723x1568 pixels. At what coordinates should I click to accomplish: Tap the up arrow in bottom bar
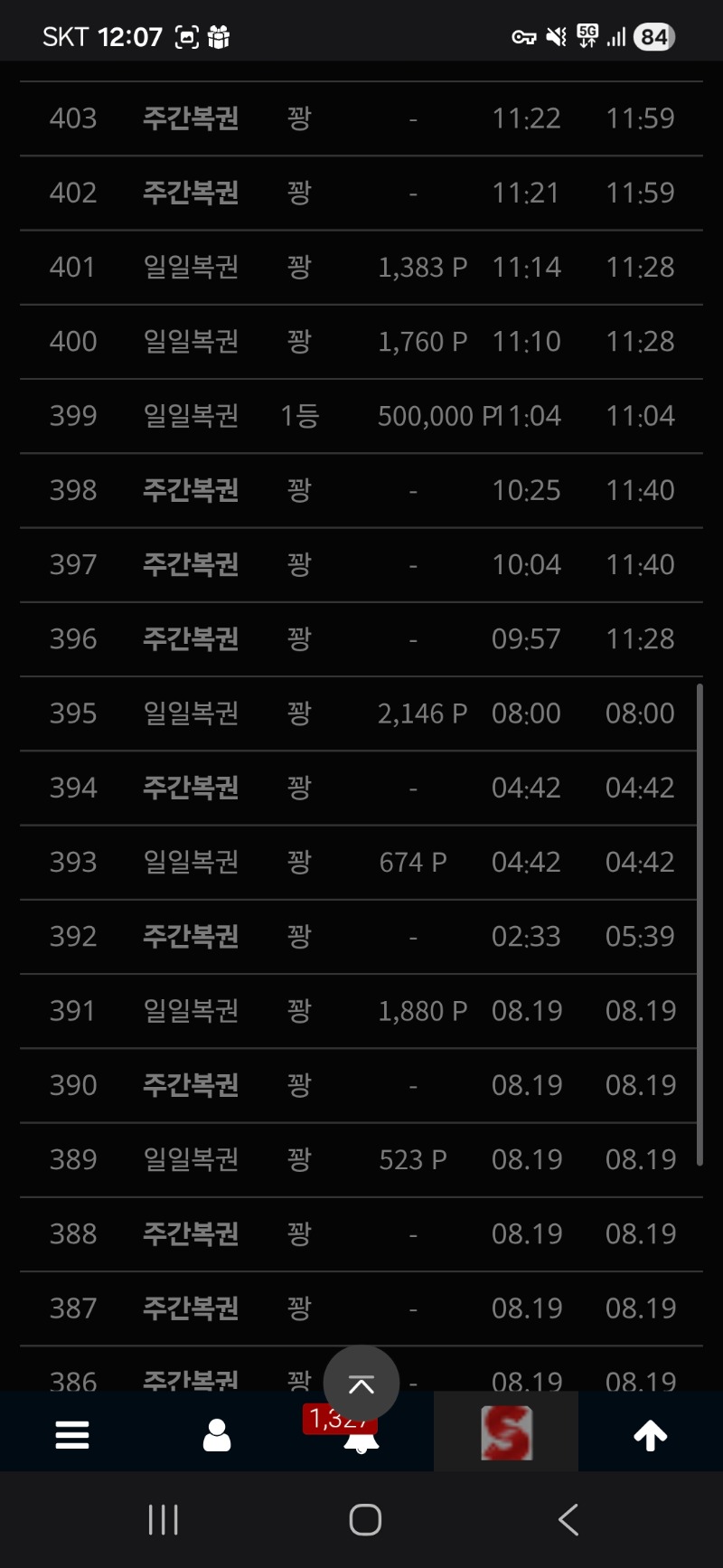tap(651, 1435)
